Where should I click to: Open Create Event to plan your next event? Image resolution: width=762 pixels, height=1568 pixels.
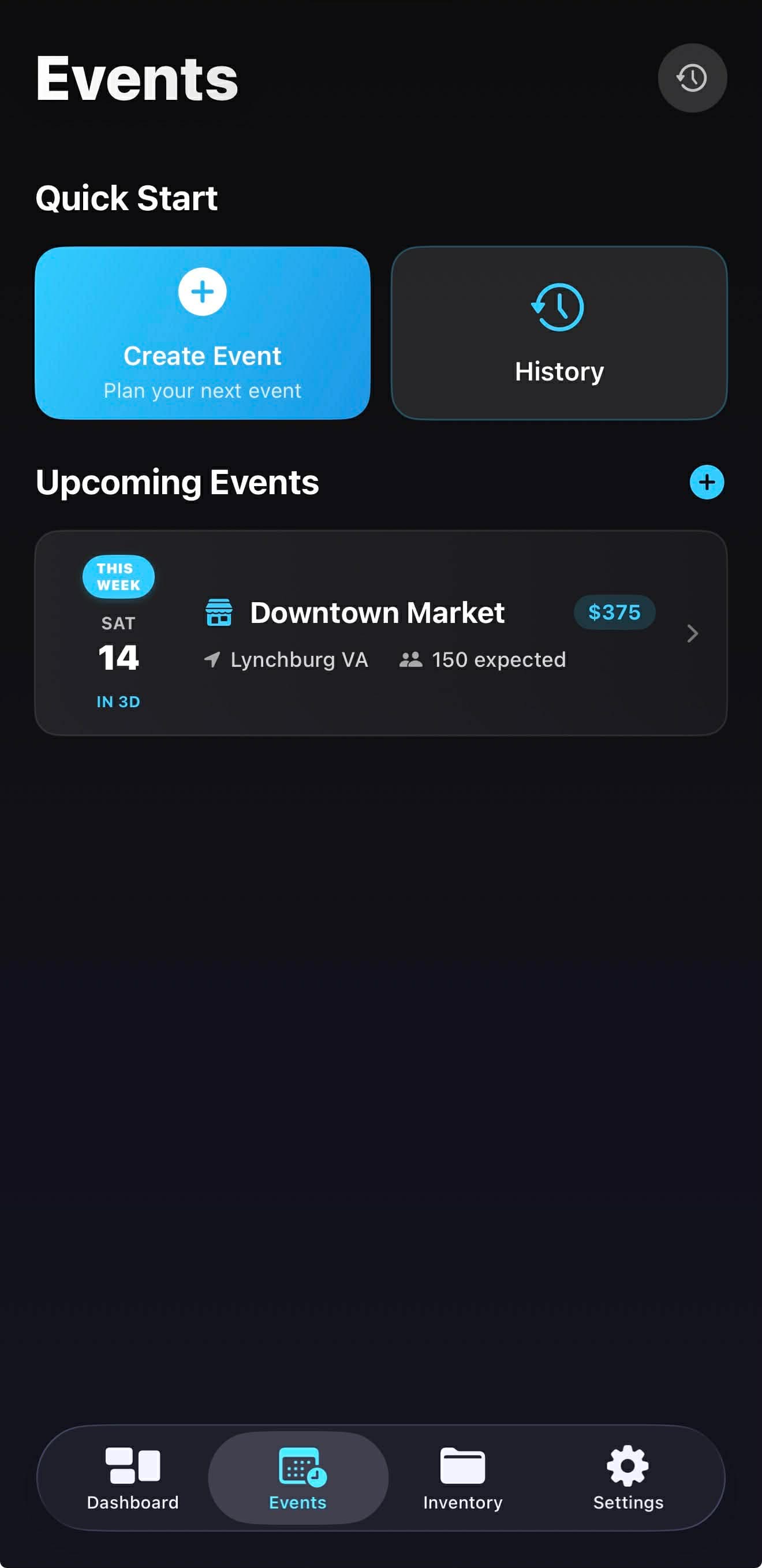point(202,333)
